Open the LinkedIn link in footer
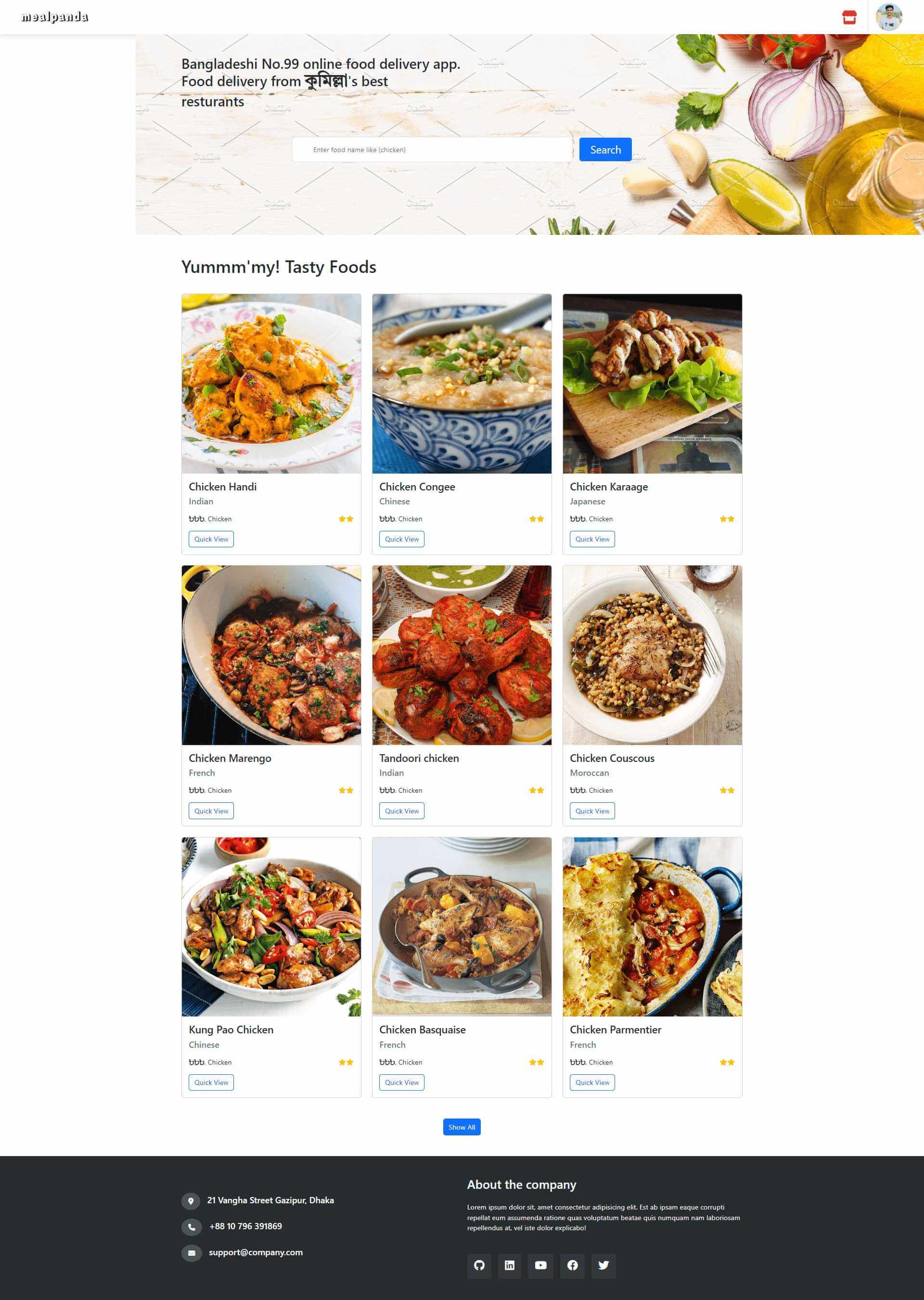The image size is (924, 1300). tap(509, 1265)
